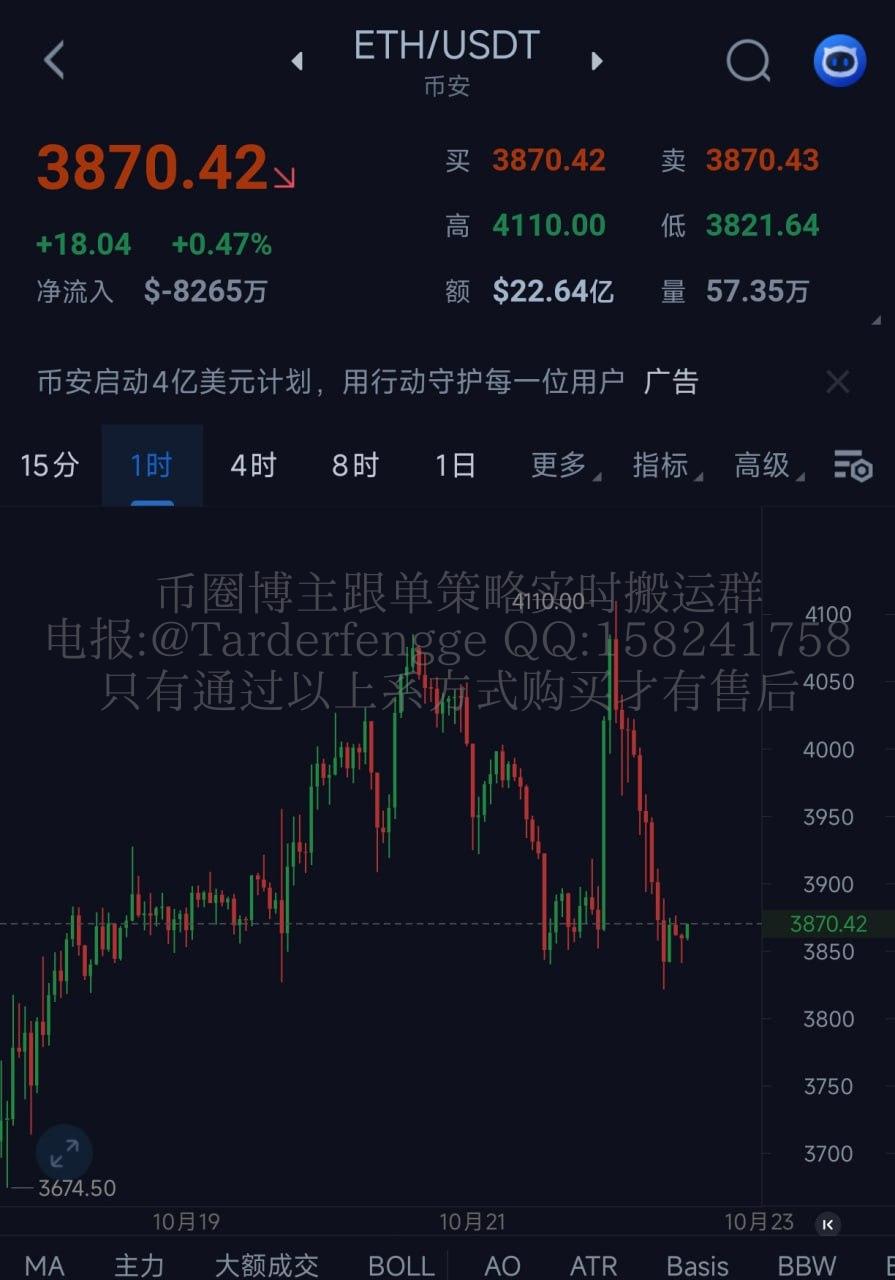Open chart settings icon
This screenshot has height=1280, width=895.
(x=853, y=465)
